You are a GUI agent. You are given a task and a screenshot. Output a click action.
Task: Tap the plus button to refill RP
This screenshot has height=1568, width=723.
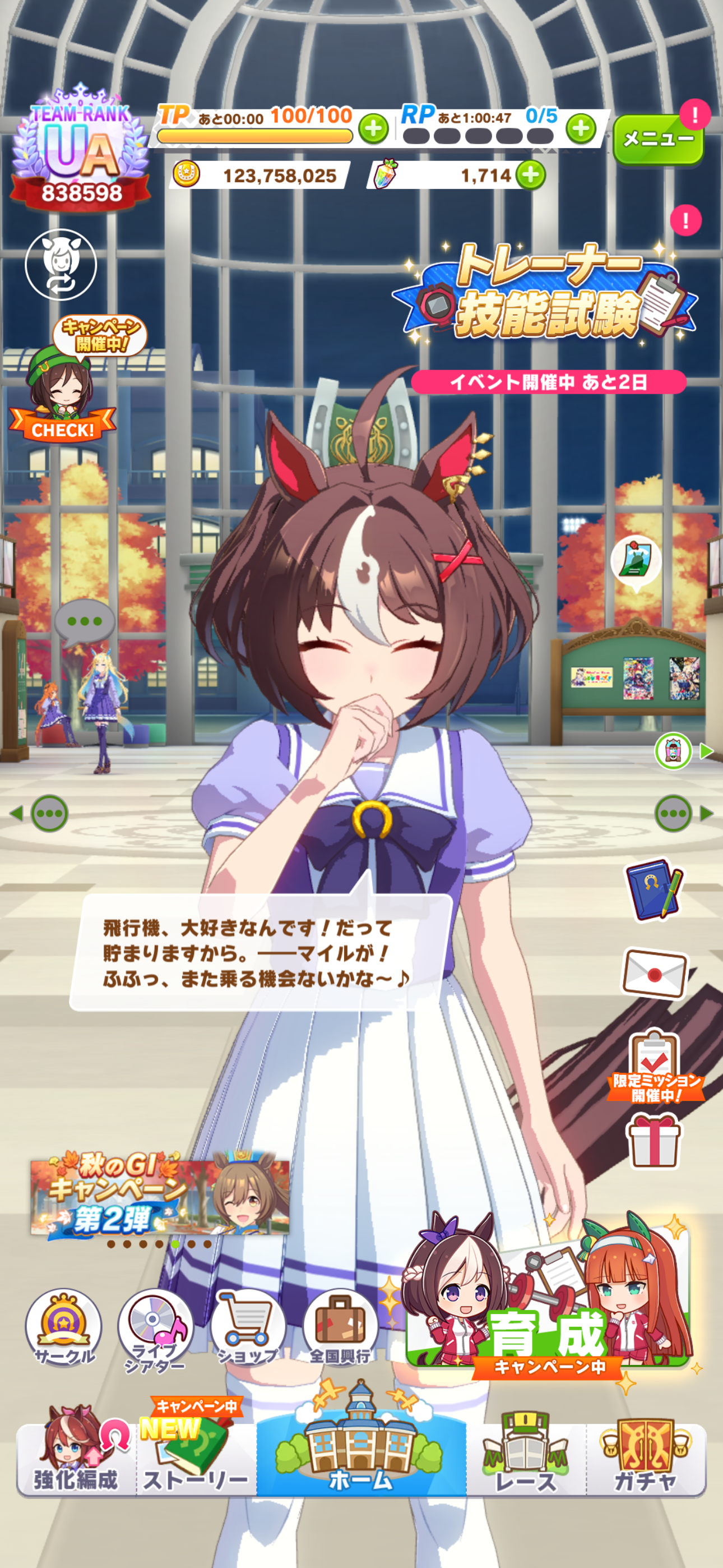point(581,128)
